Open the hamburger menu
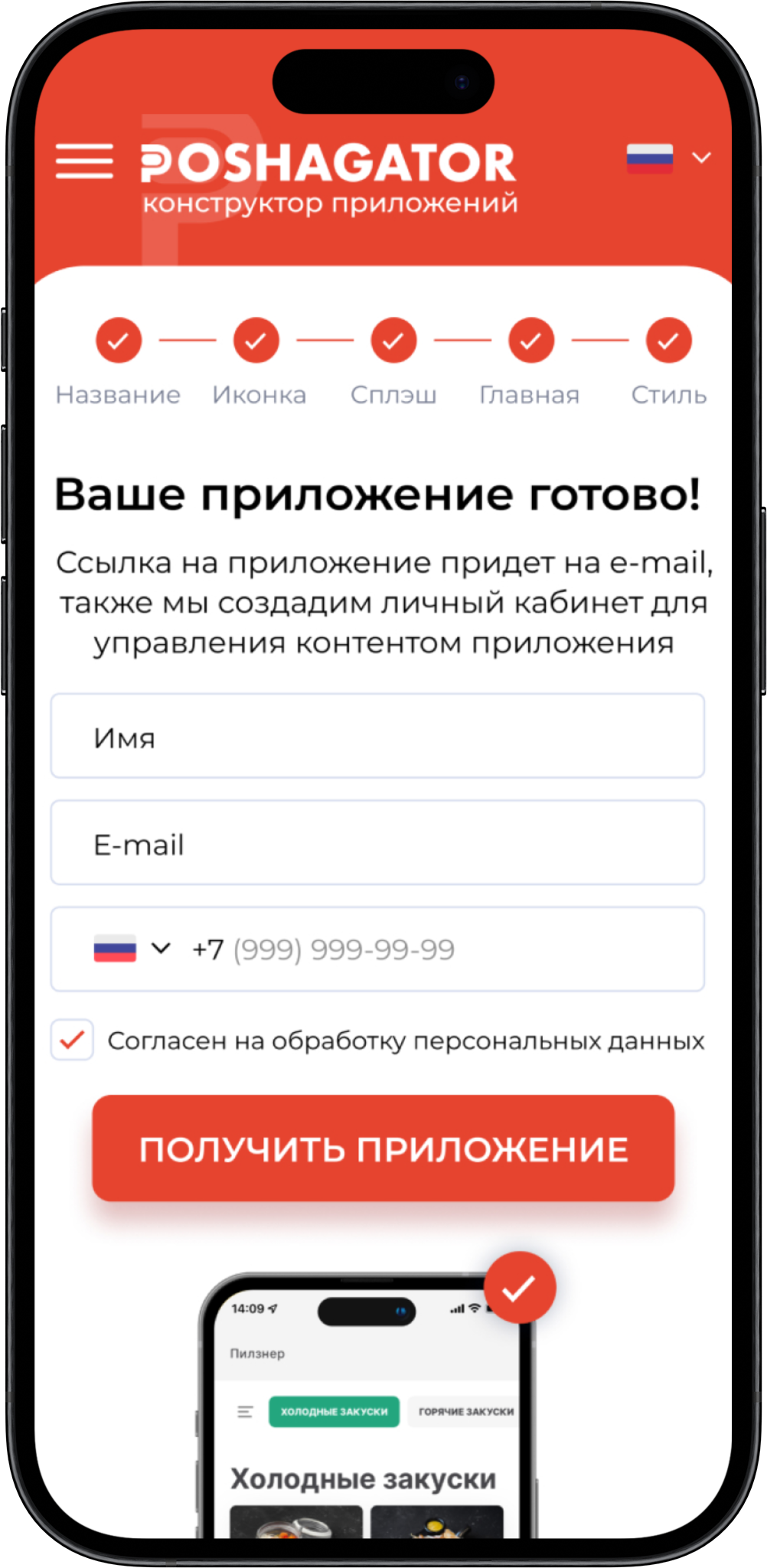 click(84, 161)
